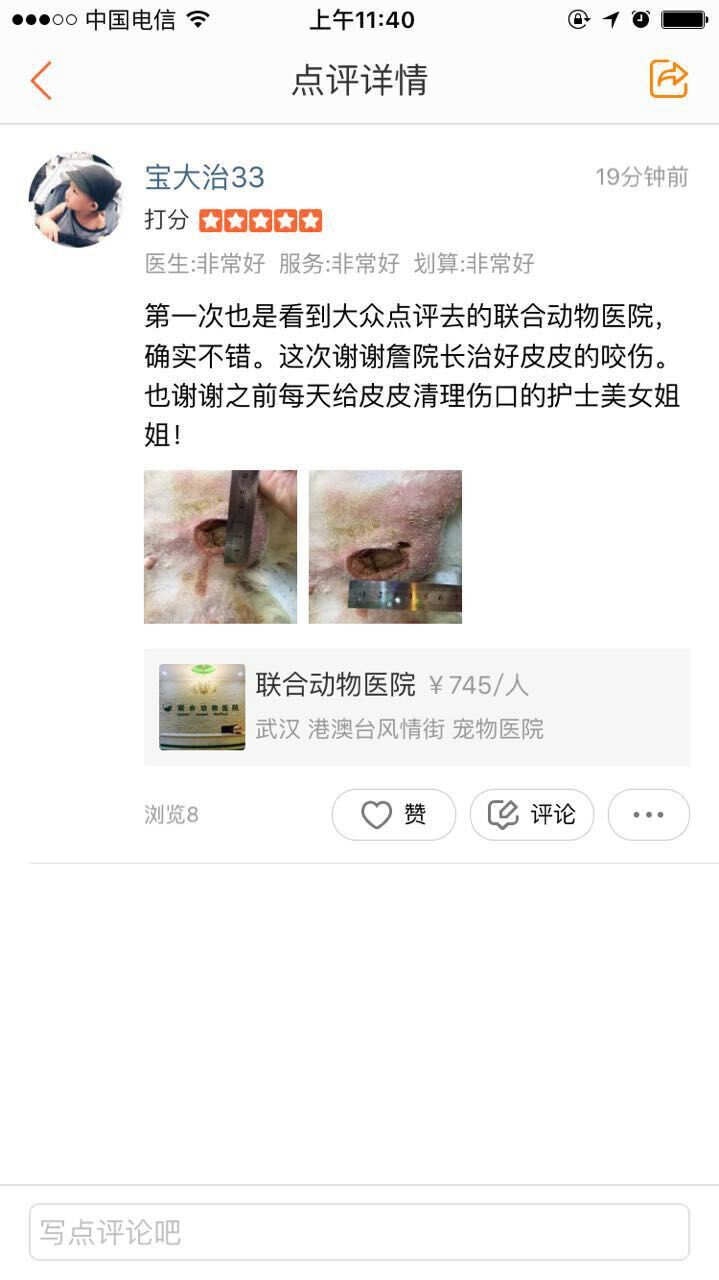This screenshot has width=719, height=1280.
Task: View the first wound photo with vertical ruler
Action: [x=220, y=547]
